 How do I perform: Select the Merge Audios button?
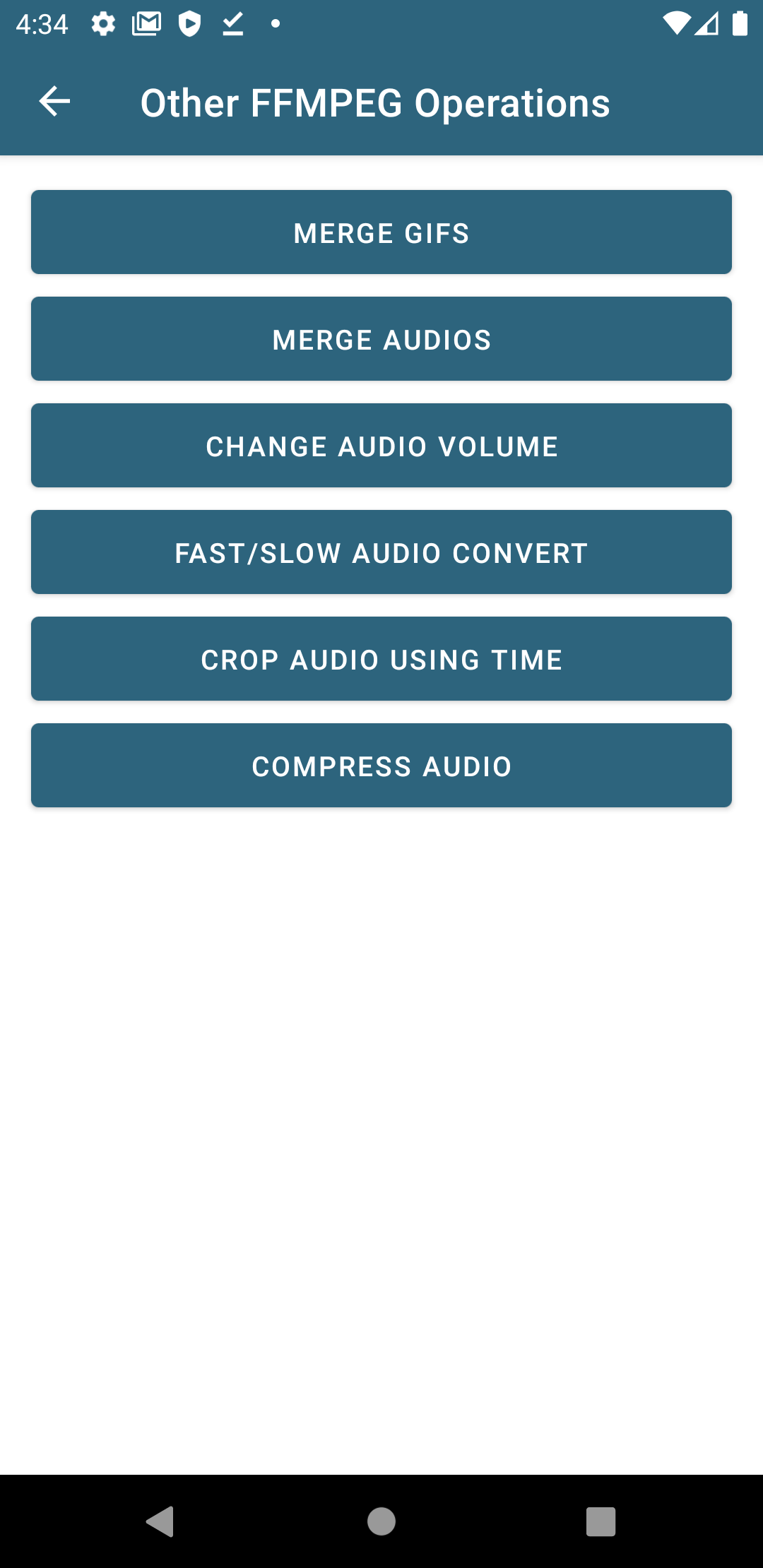[x=381, y=339]
